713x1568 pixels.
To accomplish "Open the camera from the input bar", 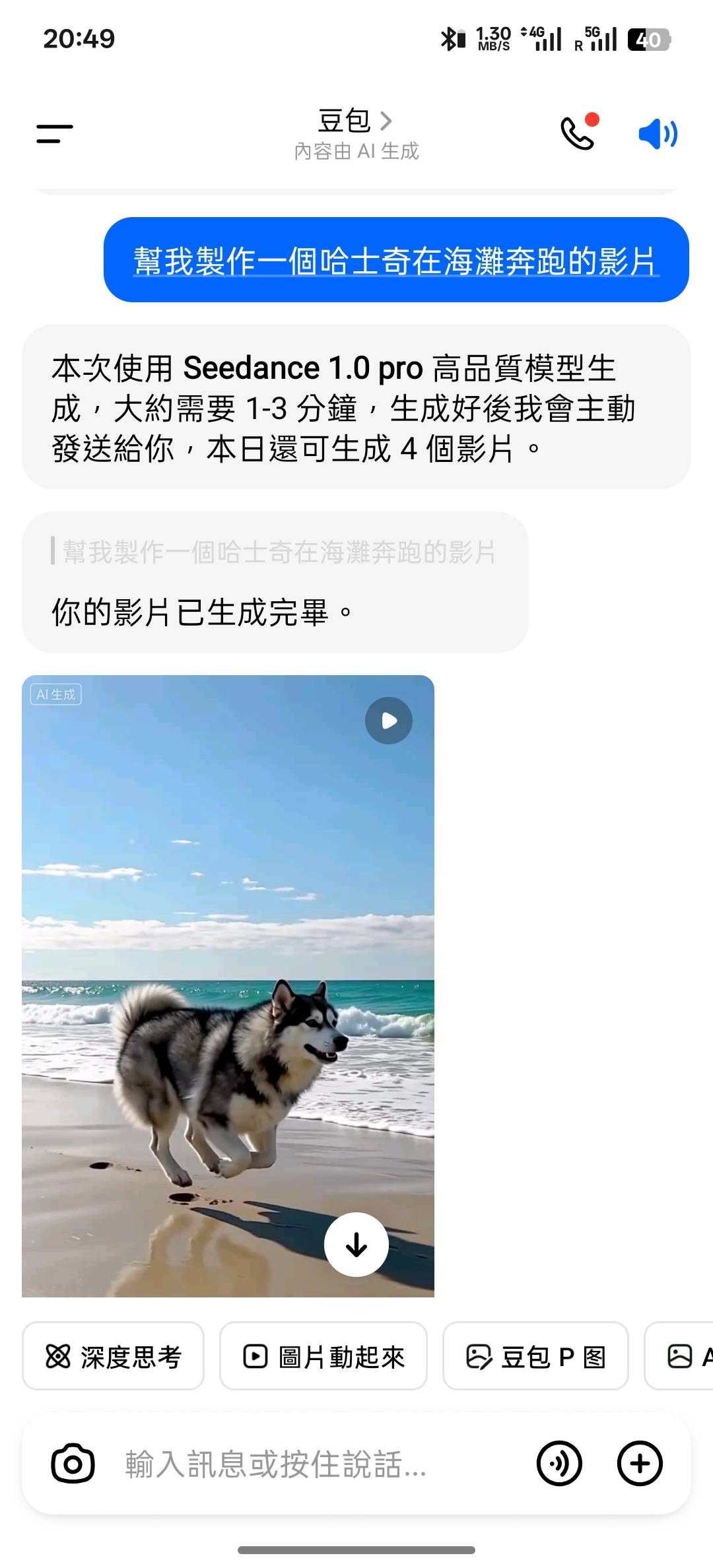I will pos(73,1464).
